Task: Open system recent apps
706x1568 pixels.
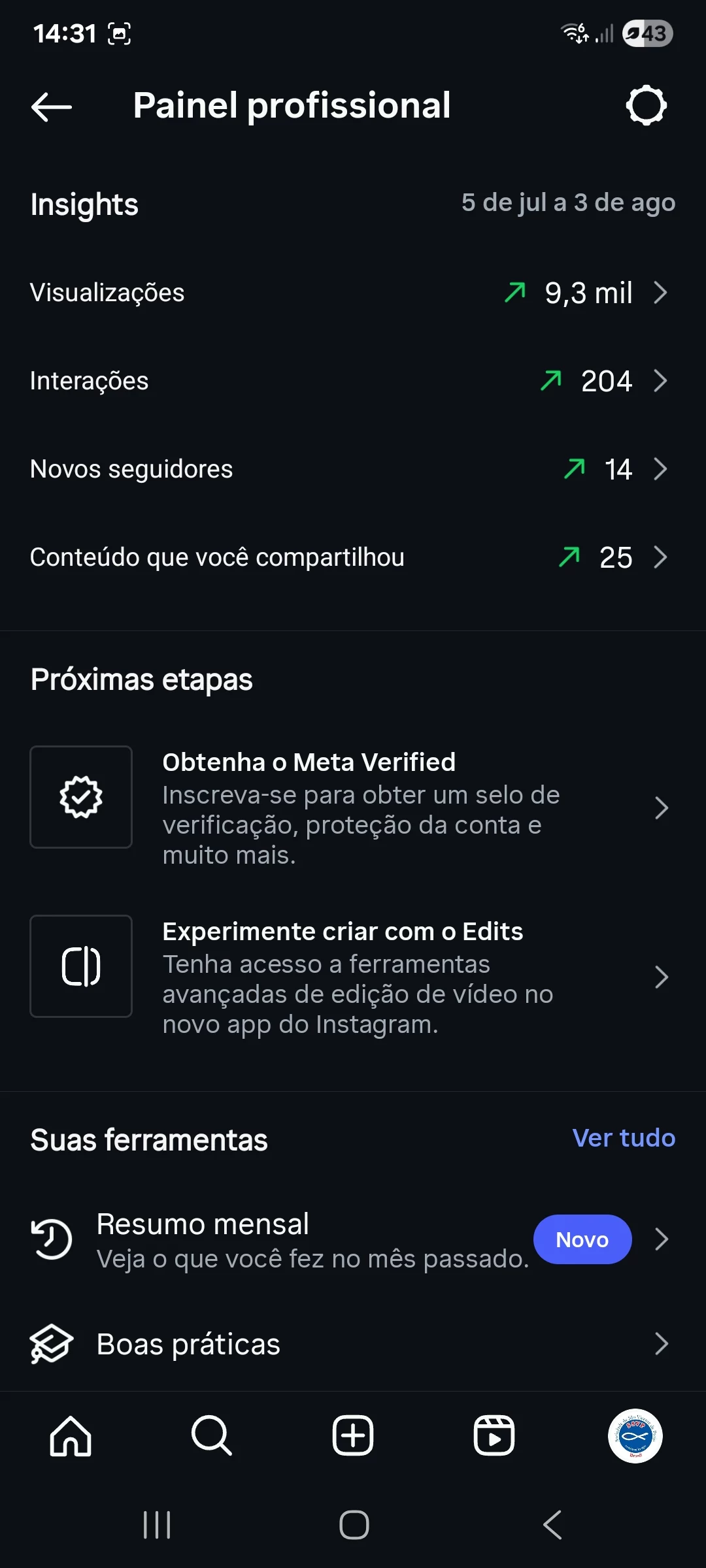Action: (157, 1525)
